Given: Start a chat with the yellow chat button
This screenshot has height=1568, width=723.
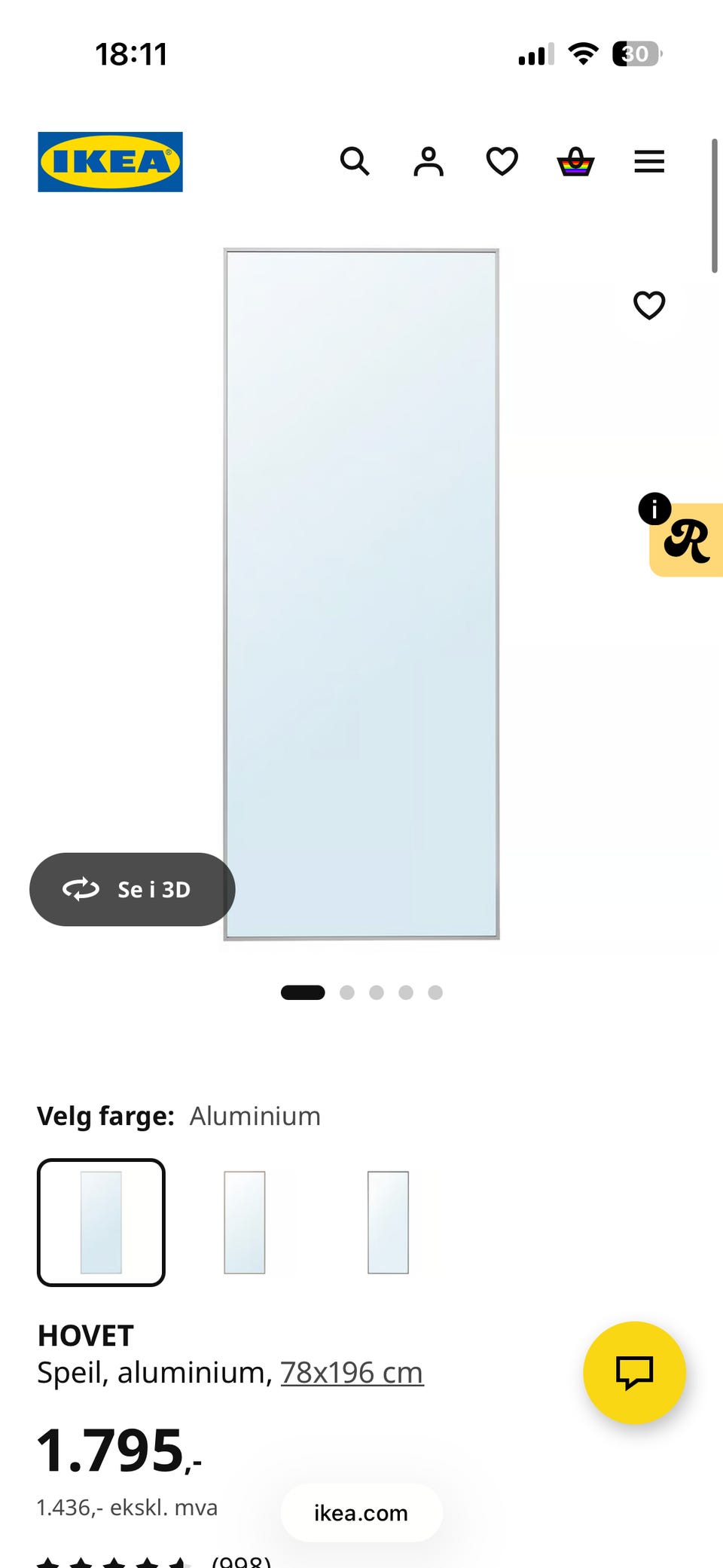Looking at the screenshot, I should click(x=634, y=1372).
